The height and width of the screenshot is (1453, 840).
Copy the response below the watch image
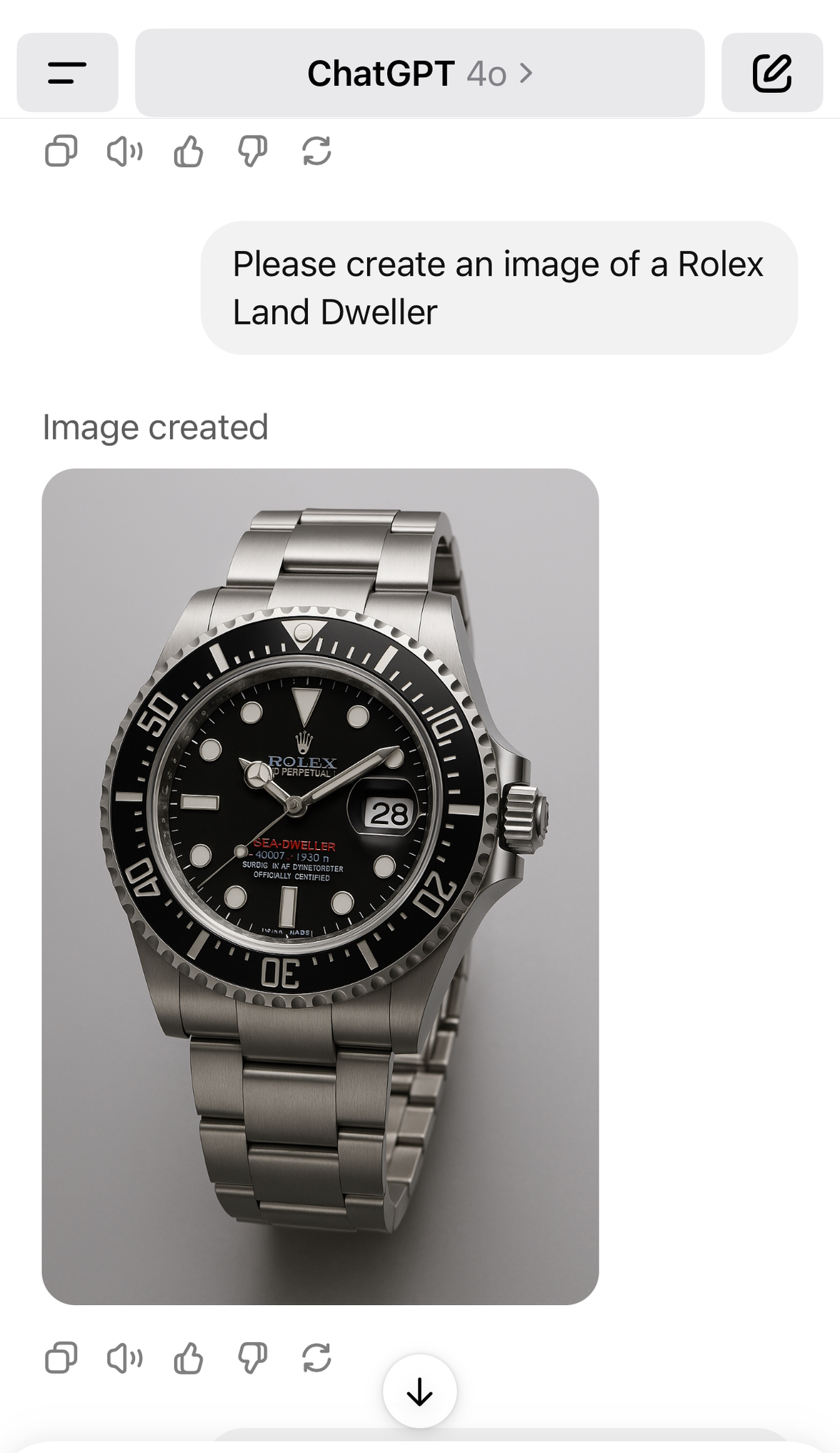click(x=61, y=1358)
